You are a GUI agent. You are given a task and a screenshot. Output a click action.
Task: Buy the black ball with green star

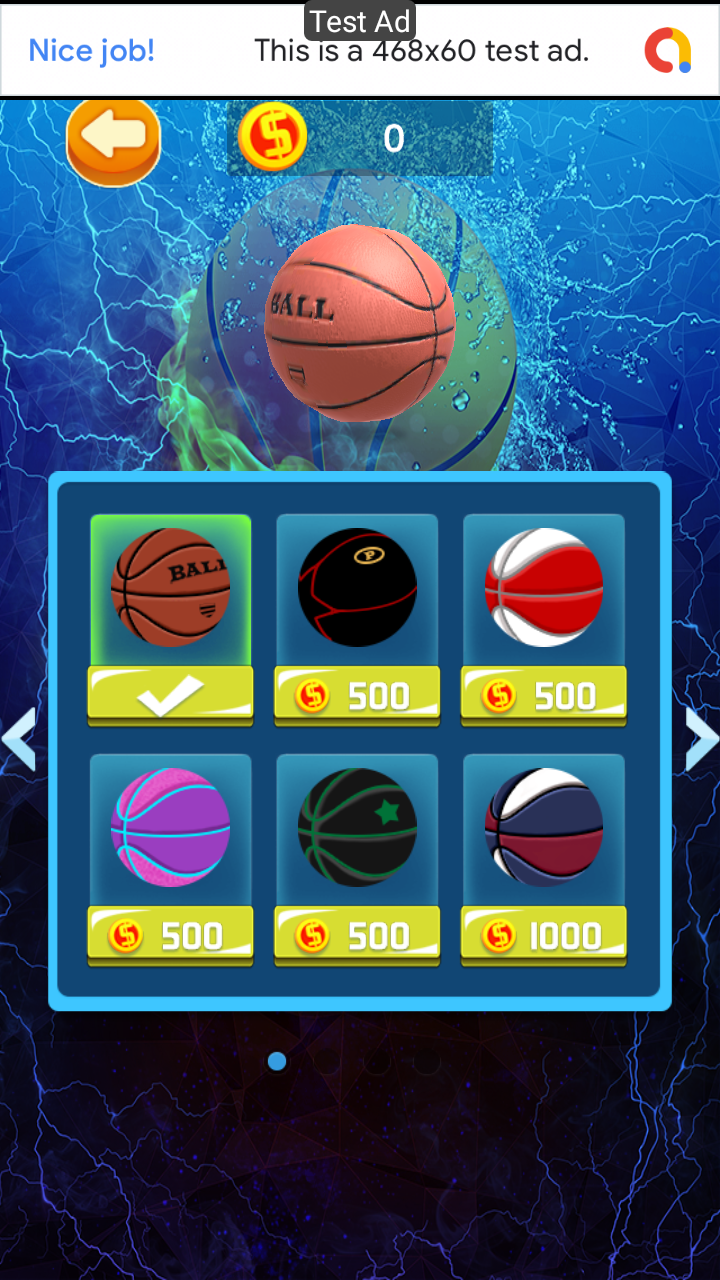point(357,935)
